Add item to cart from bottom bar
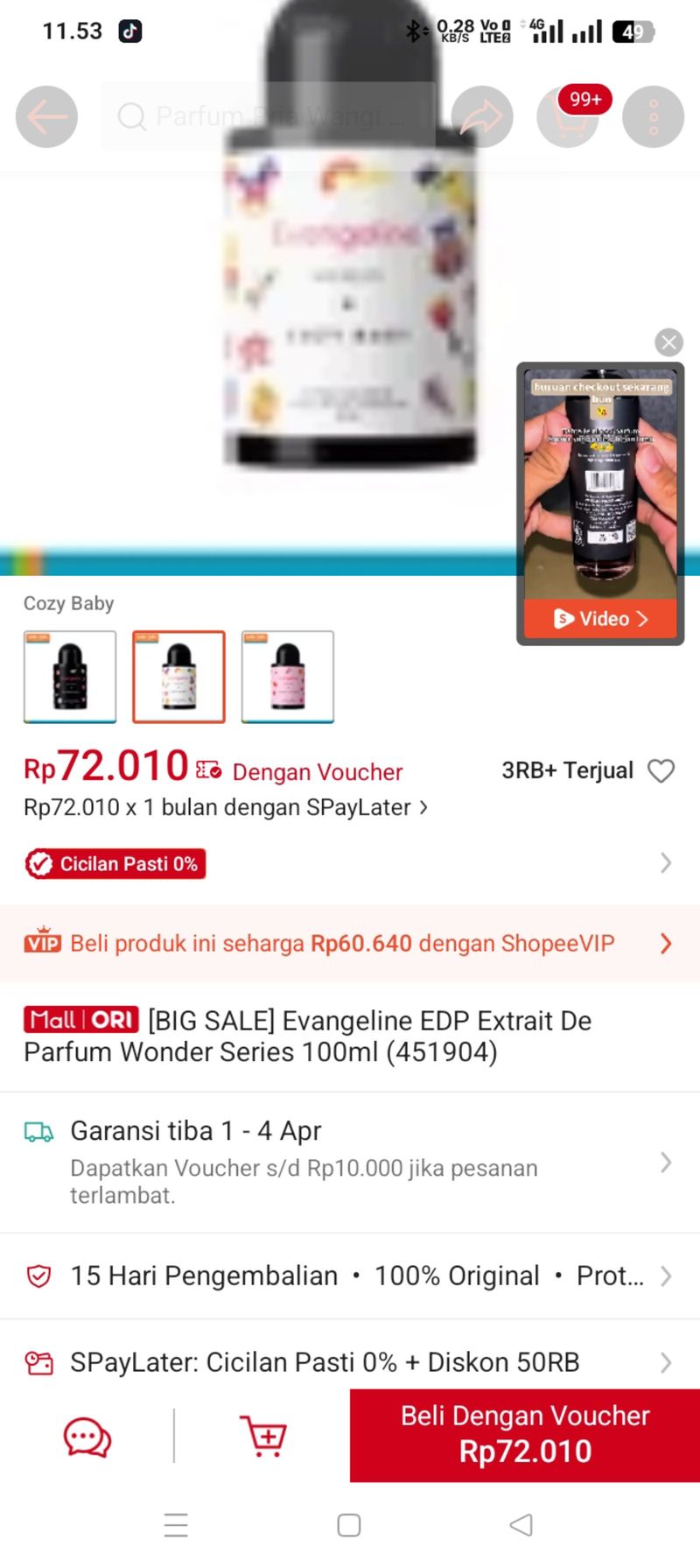 263,1436
